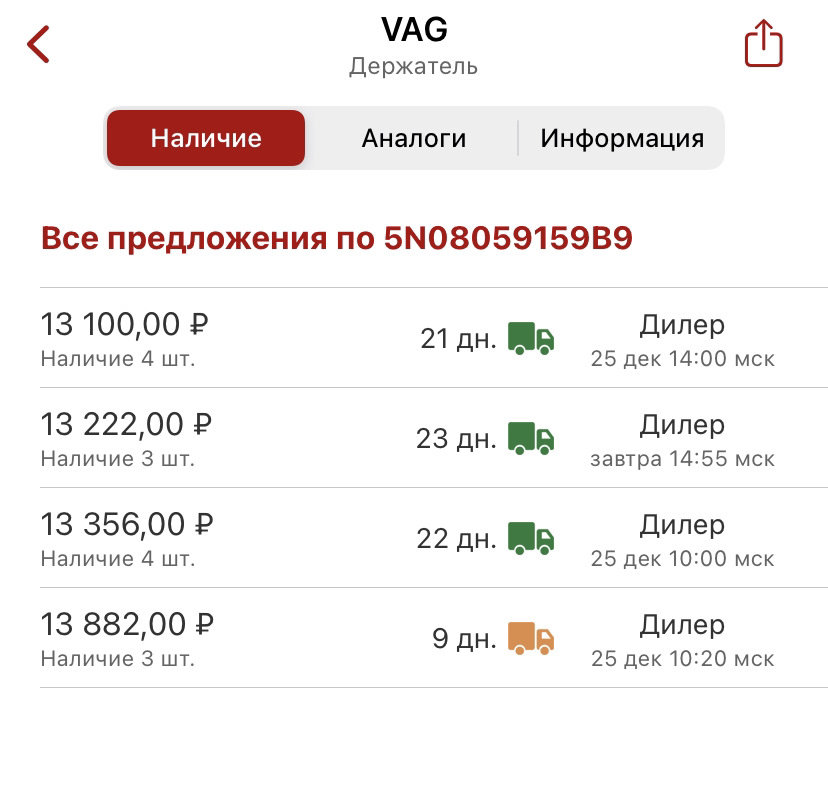
Task: Switch to the Аналоги tab
Action: [413, 138]
